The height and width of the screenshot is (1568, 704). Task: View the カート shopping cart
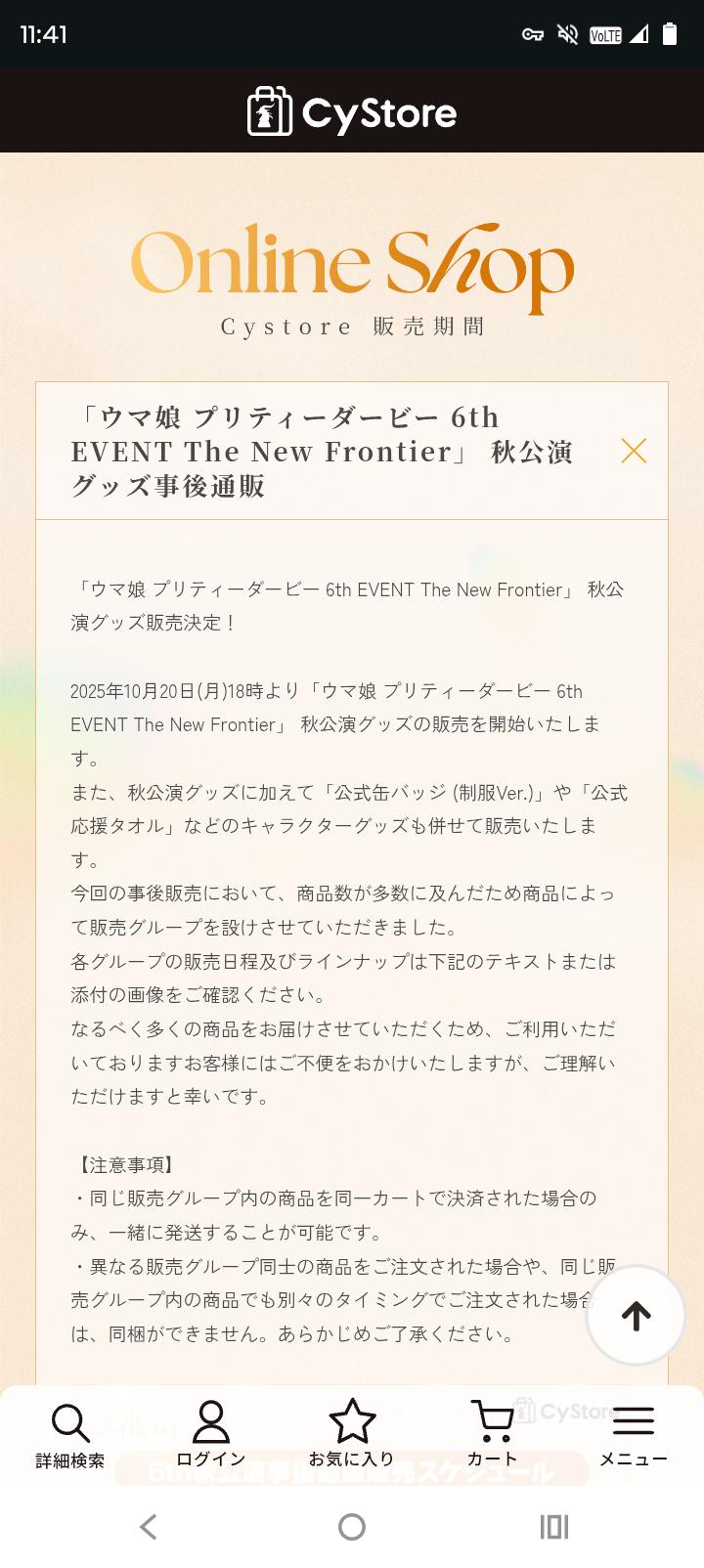[x=492, y=1434]
